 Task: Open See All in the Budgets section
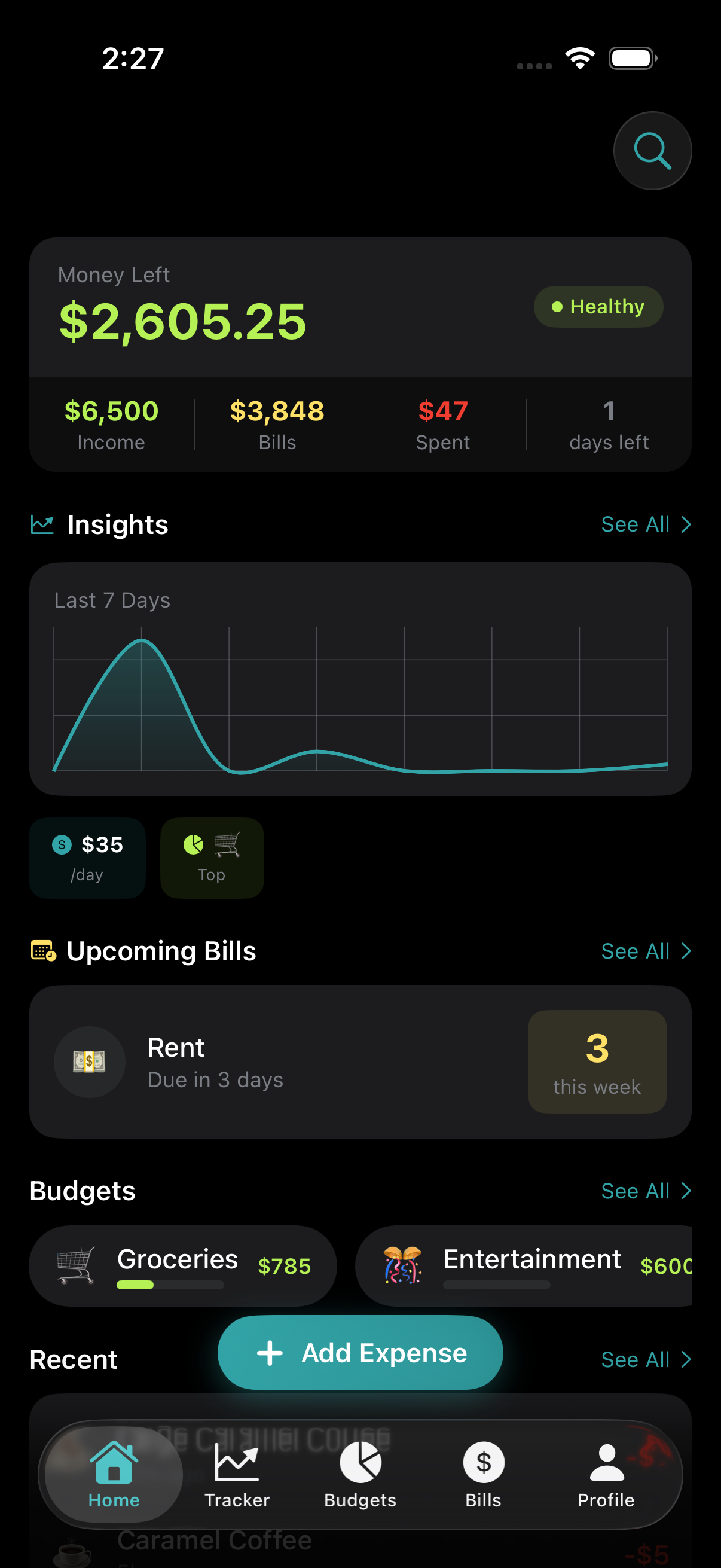(x=646, y=1190)
